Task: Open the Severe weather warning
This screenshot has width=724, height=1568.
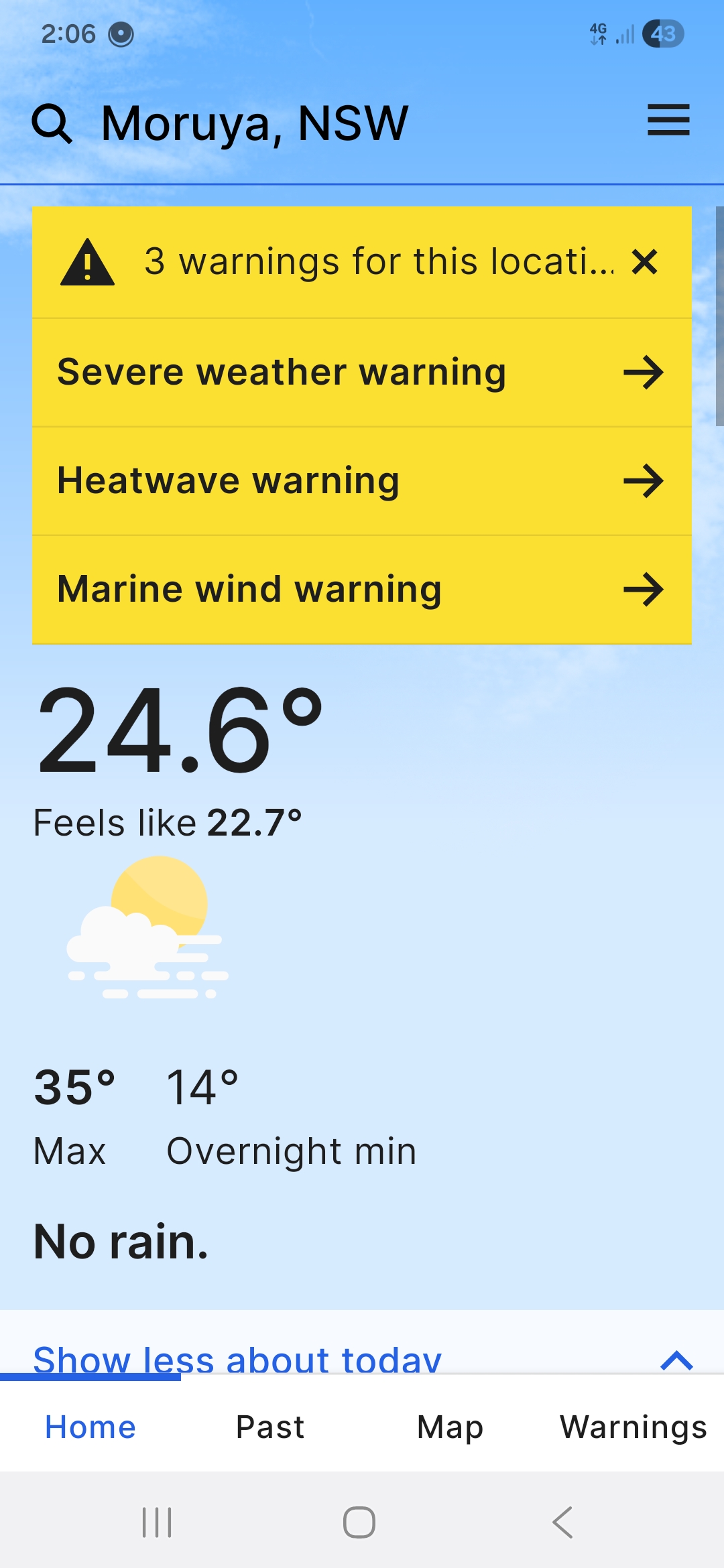Action: 362,373
